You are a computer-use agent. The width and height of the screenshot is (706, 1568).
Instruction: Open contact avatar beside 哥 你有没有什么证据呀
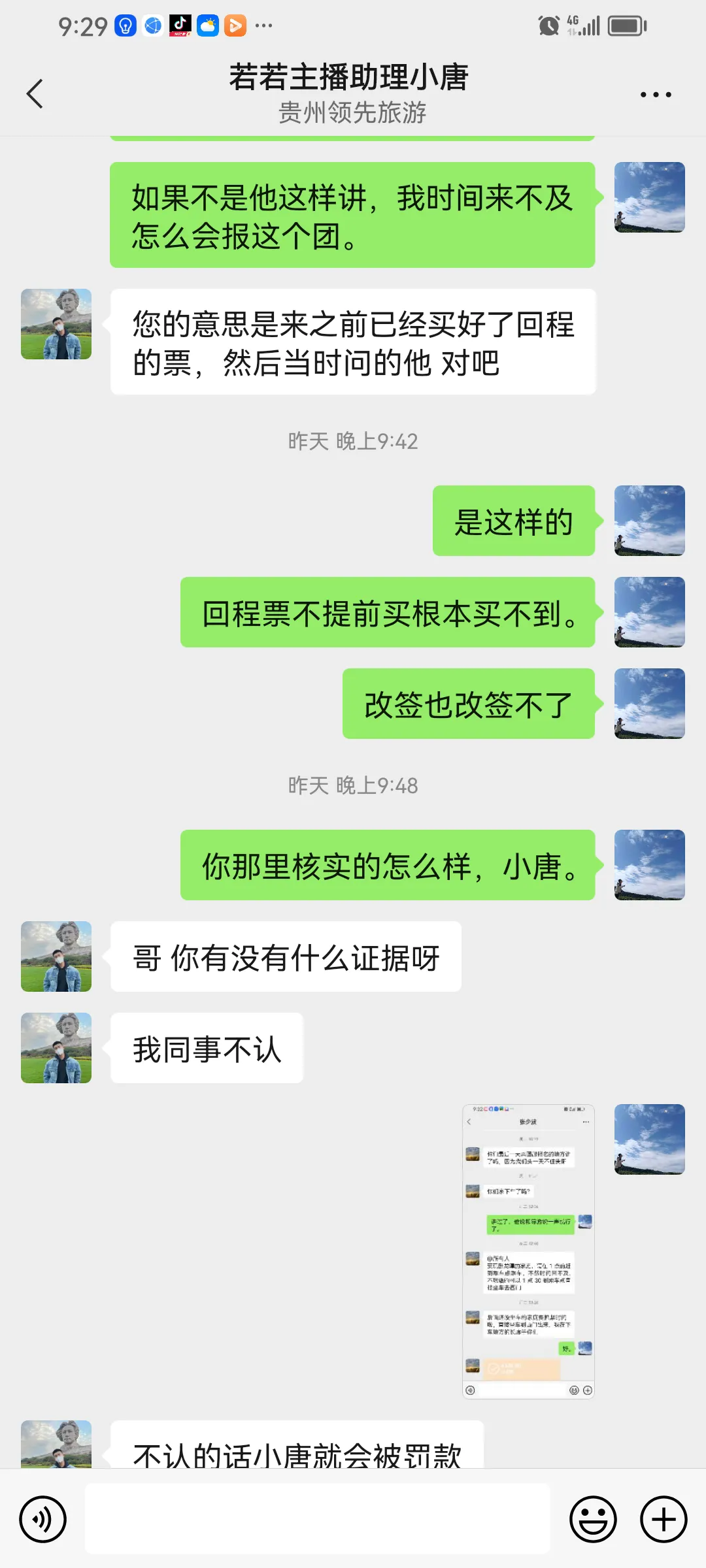point(56,956)
